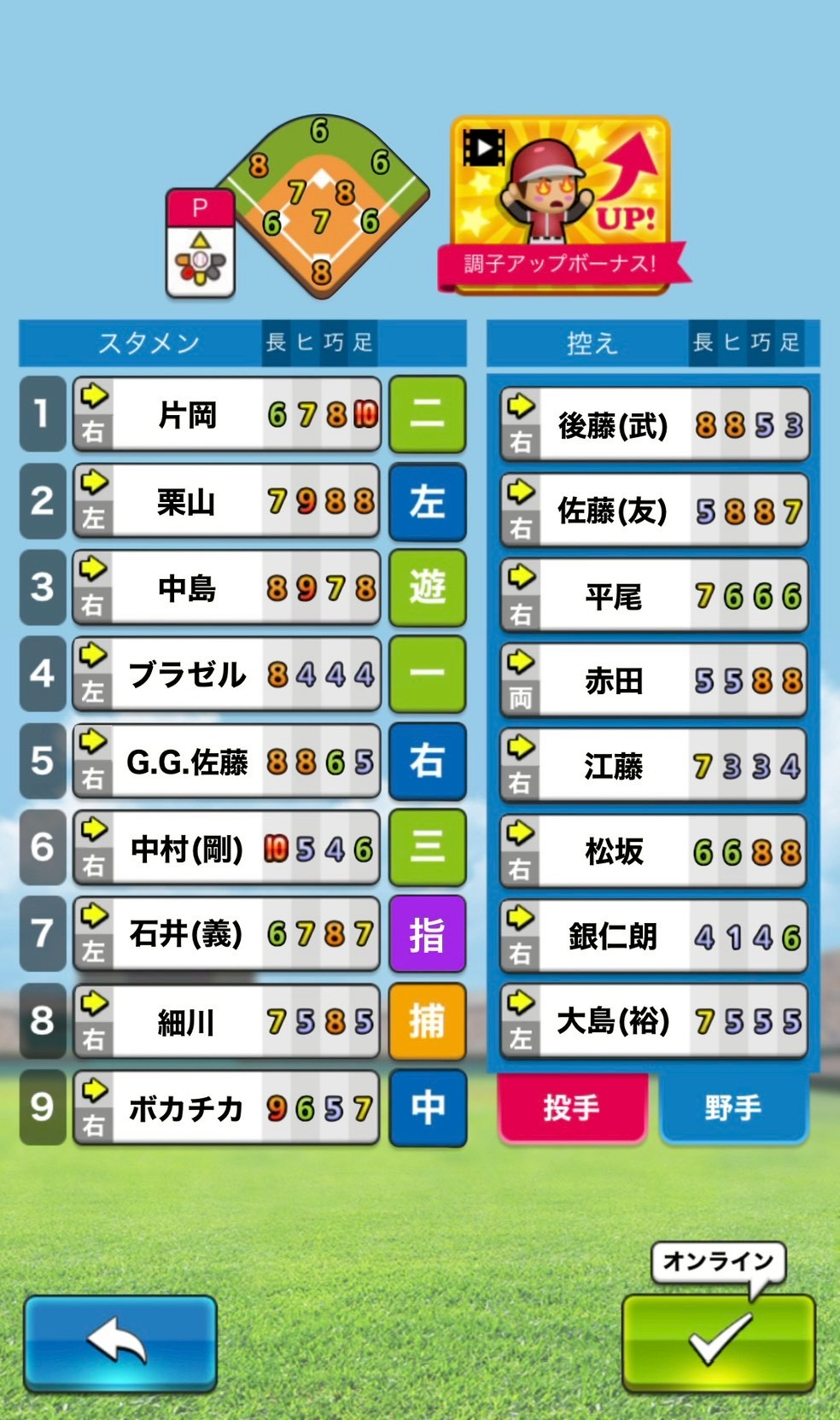Choose bench player 佐藤(友)

[x=653, y=511]
